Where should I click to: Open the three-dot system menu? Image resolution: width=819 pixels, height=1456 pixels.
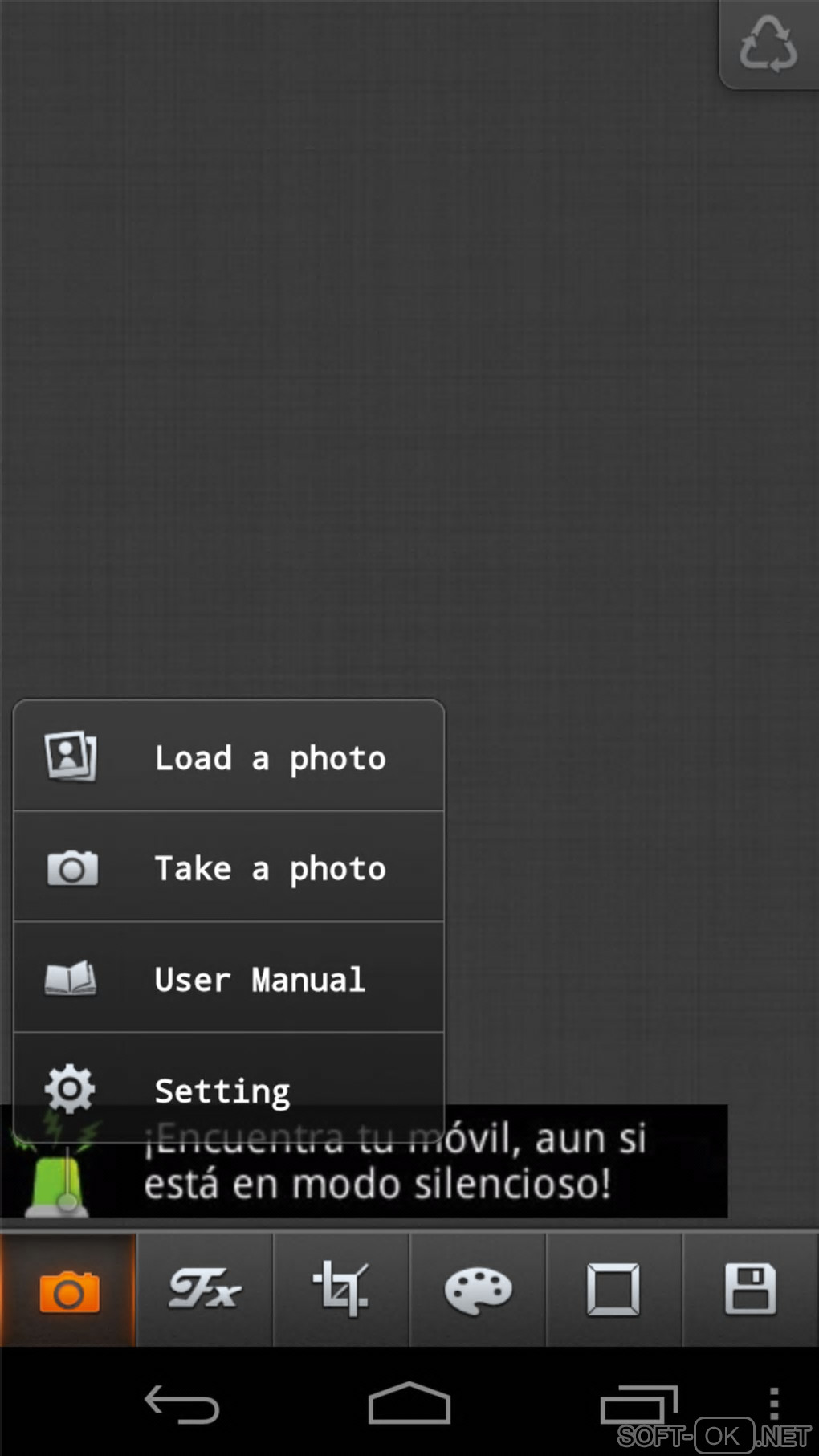(x=774, y=1404)
